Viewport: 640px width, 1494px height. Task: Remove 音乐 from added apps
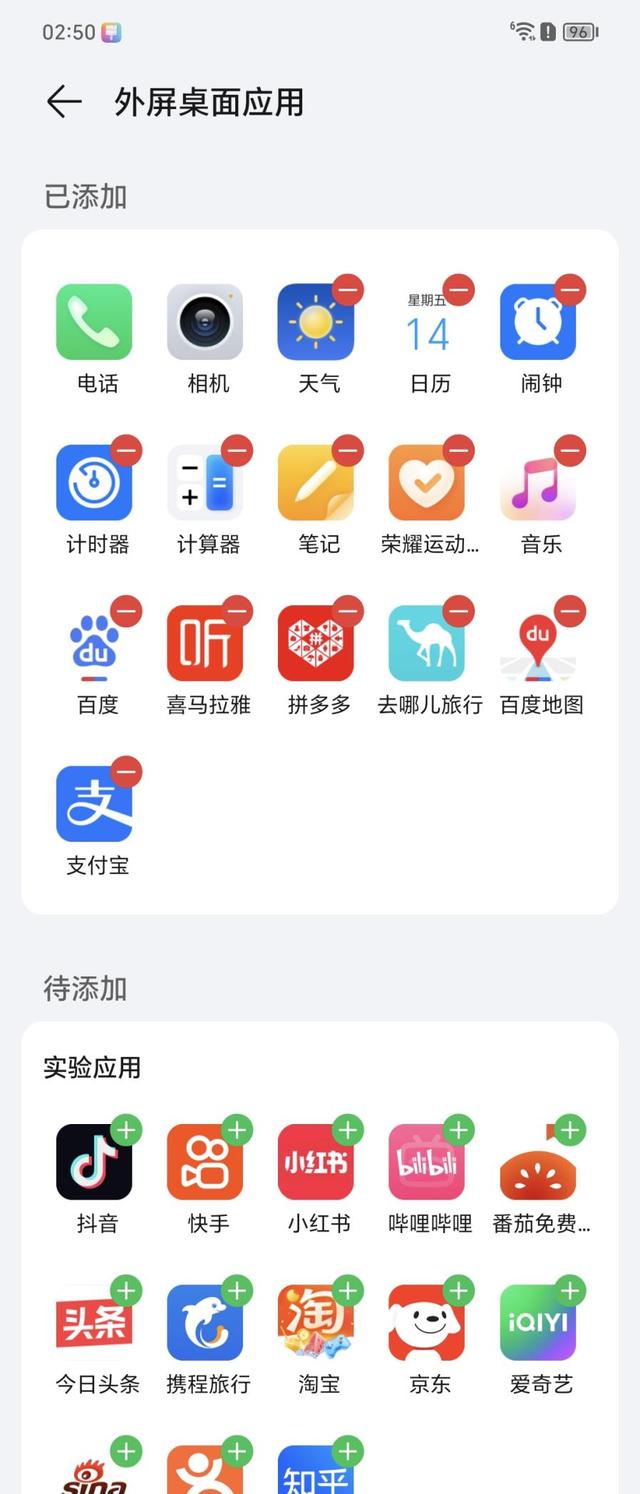[570, 452]
